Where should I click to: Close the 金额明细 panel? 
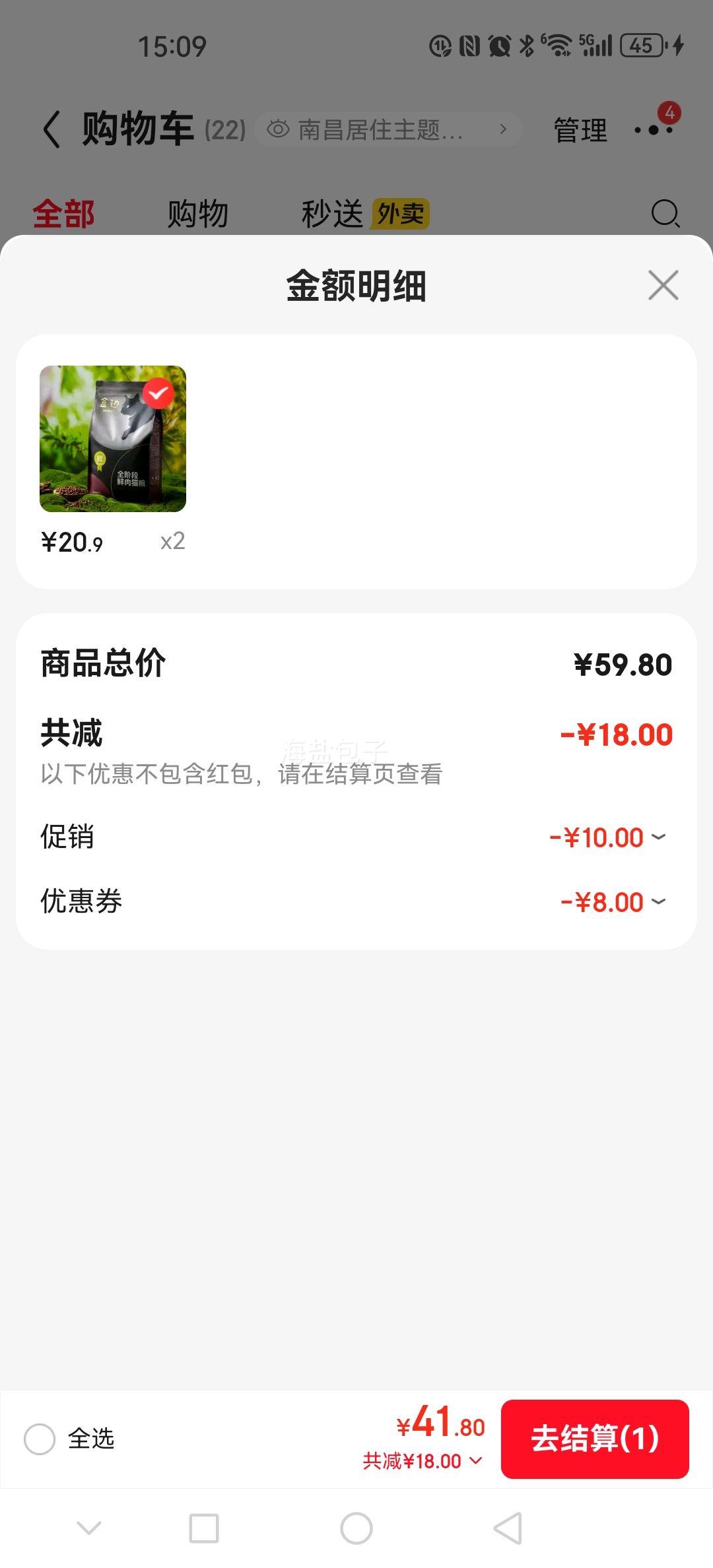coord(663,285)
